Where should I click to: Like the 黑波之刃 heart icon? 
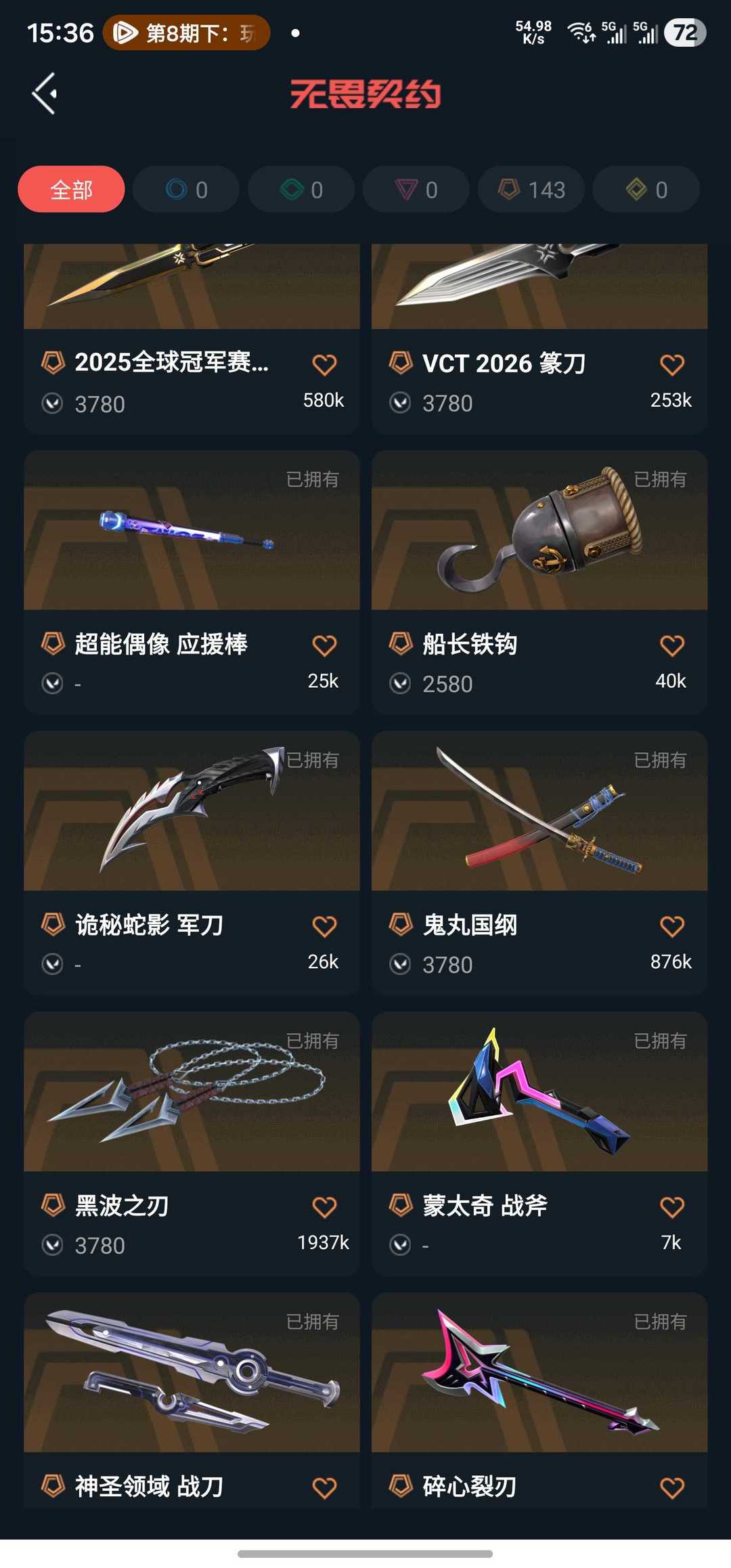324,1207
